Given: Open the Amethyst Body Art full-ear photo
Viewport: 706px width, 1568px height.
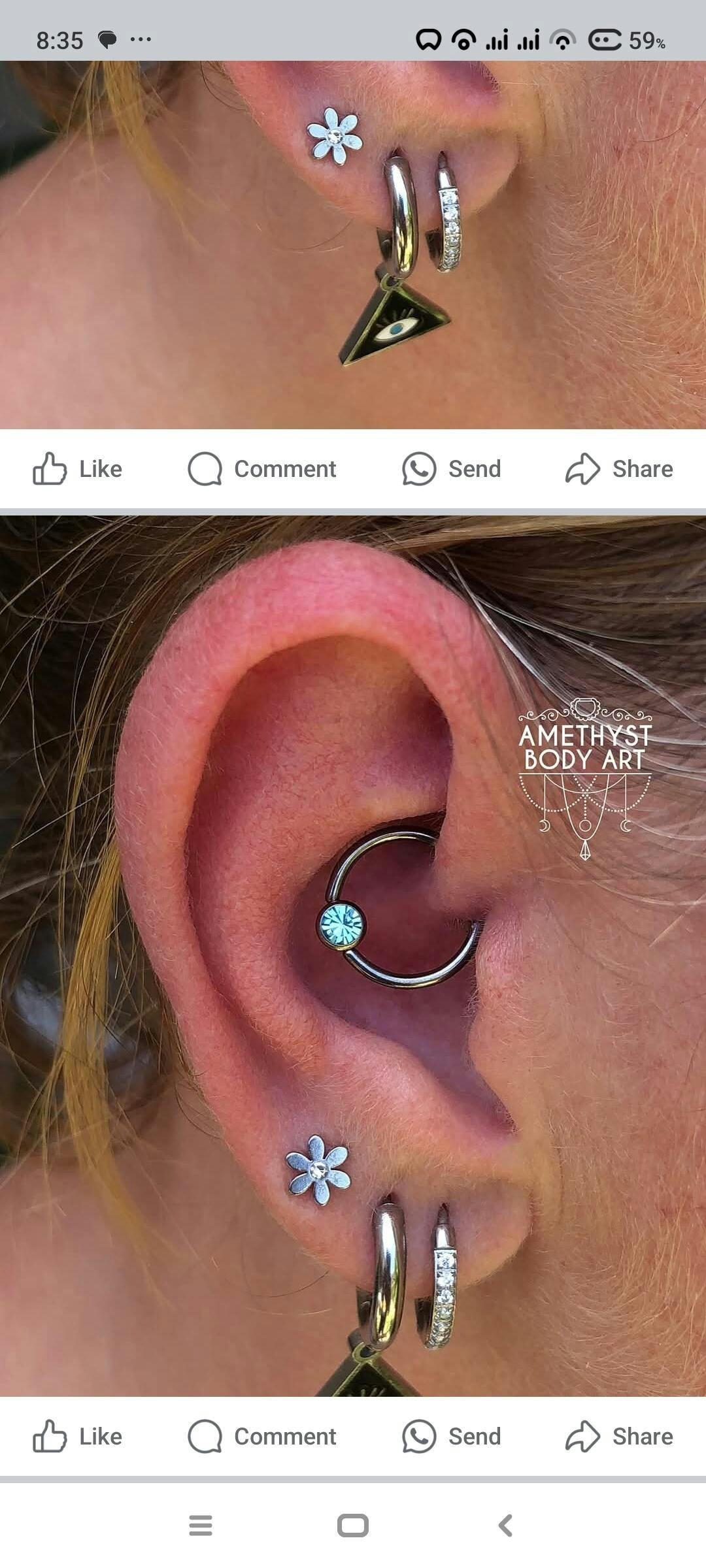Looking at the screenshot, I should point(353,954).
